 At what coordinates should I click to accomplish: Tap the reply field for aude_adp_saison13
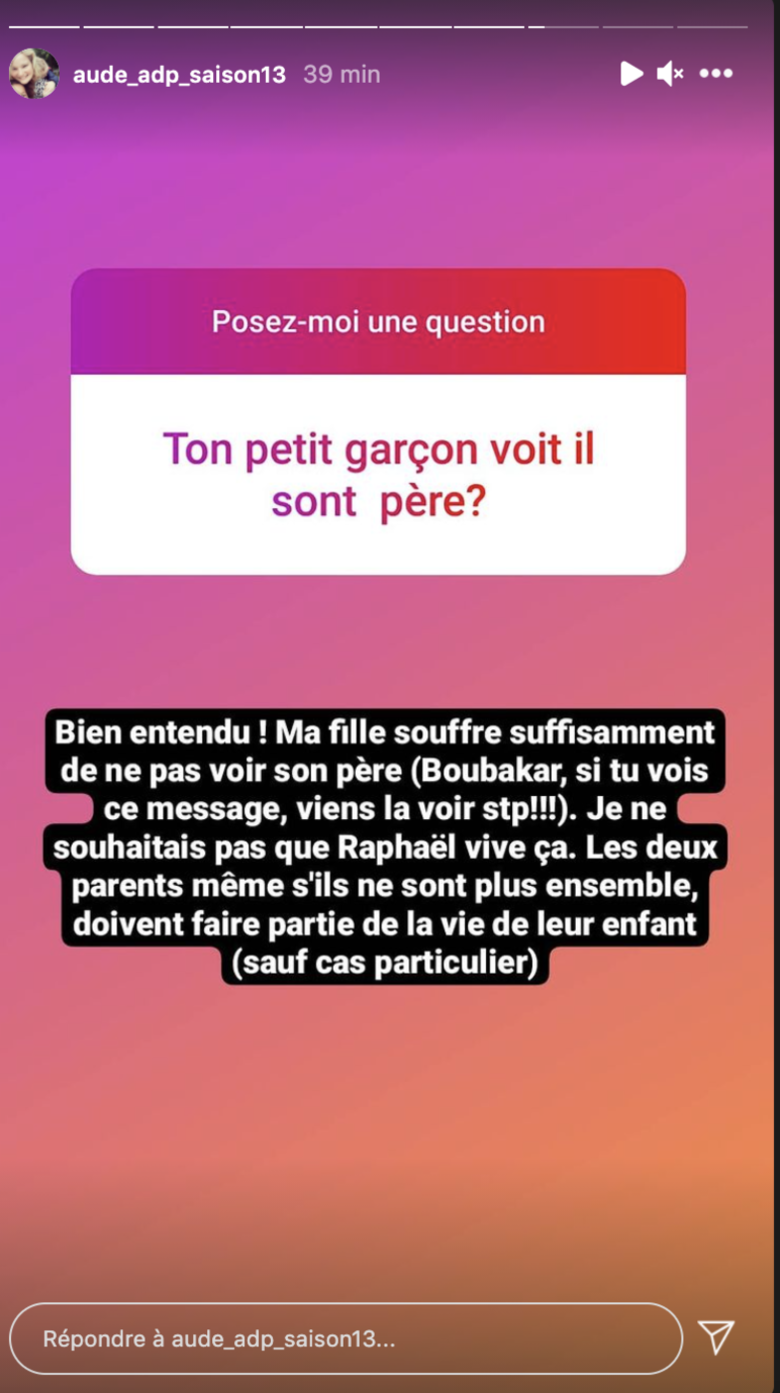coord(345,1338)
